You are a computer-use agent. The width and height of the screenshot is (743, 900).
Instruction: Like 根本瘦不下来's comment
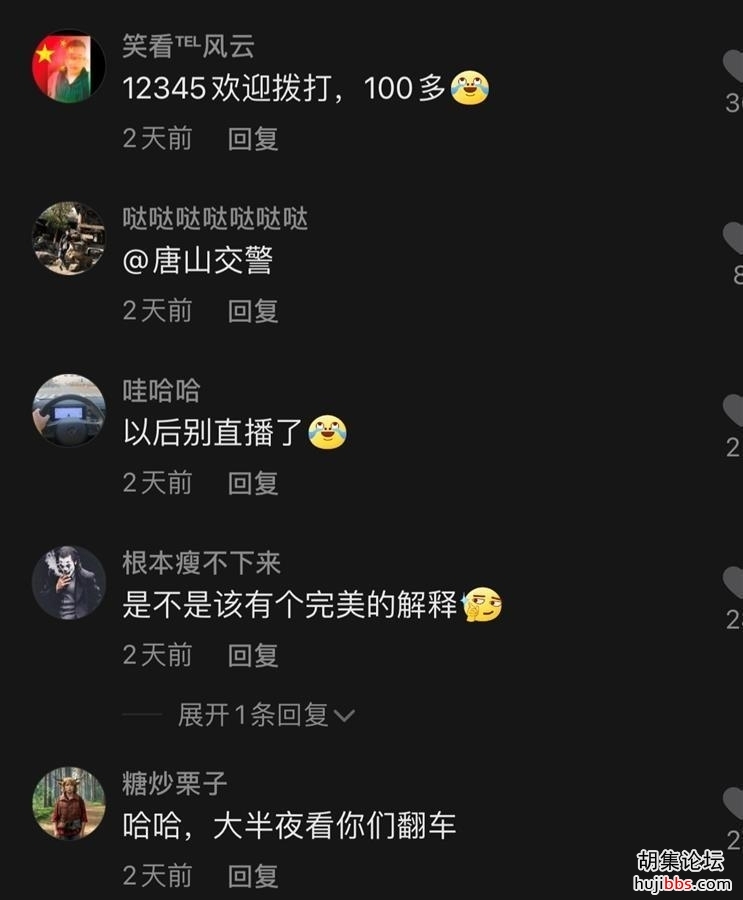coord(733,584)
